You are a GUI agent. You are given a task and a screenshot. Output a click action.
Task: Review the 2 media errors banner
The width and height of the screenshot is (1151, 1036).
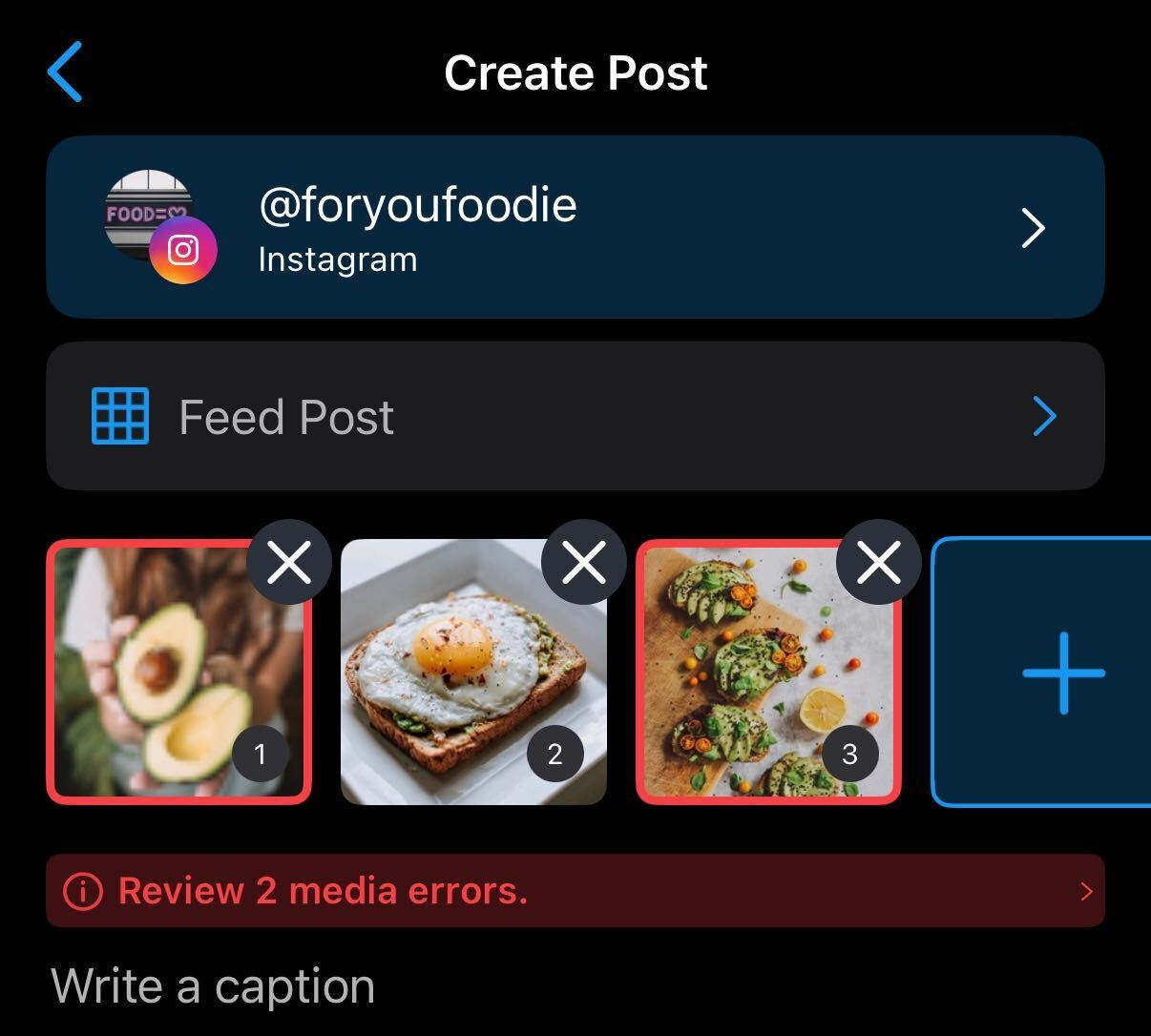(575, 890)
